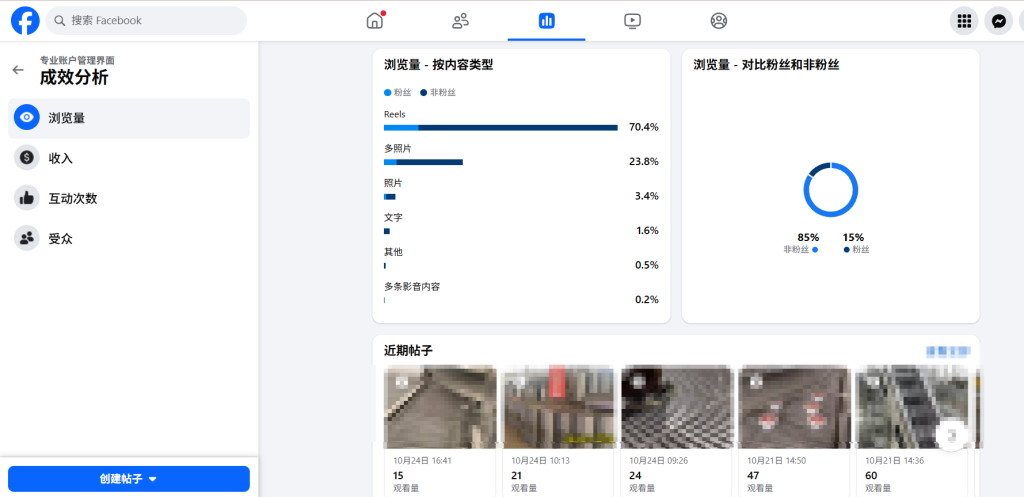
Task: Open the link beside 近期帖子 heading
Action: [947, 351]
